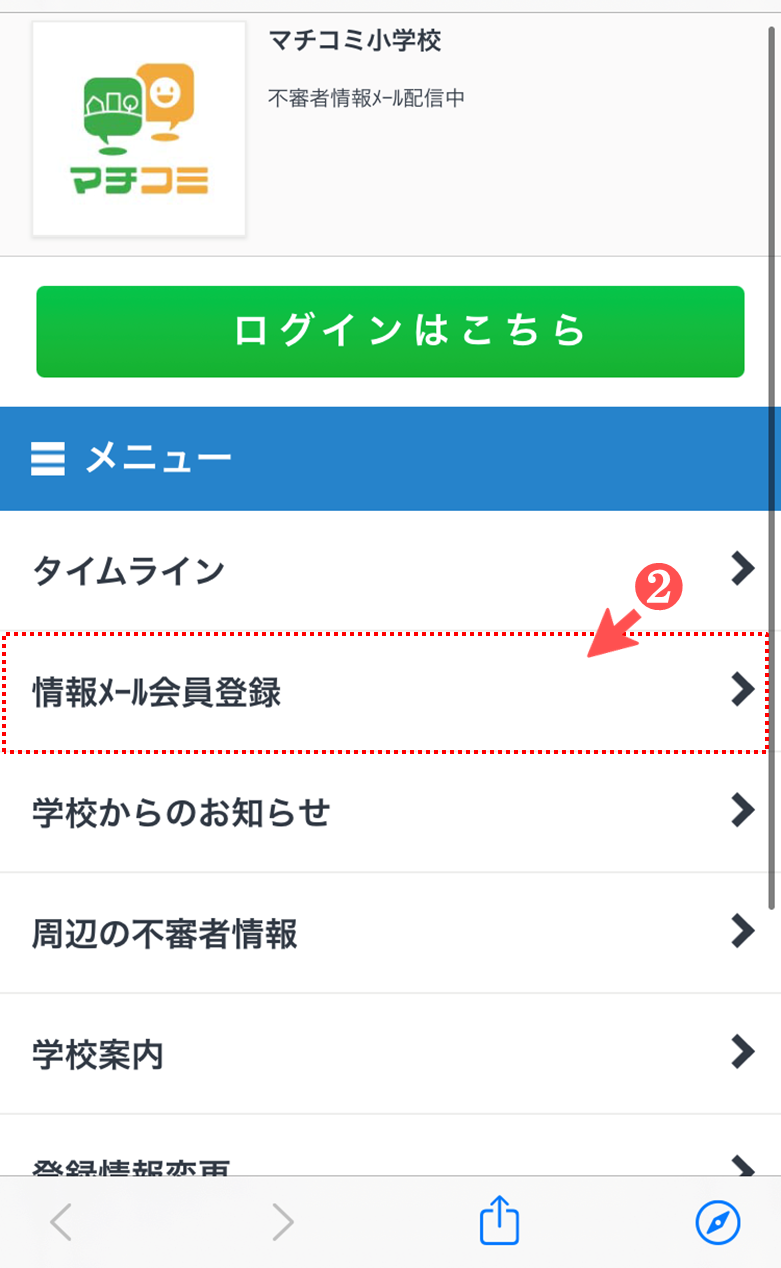Tap the green ログインはこちら button
The width and height of the screenshot is (781, 1268).
[x=390, y=332]
